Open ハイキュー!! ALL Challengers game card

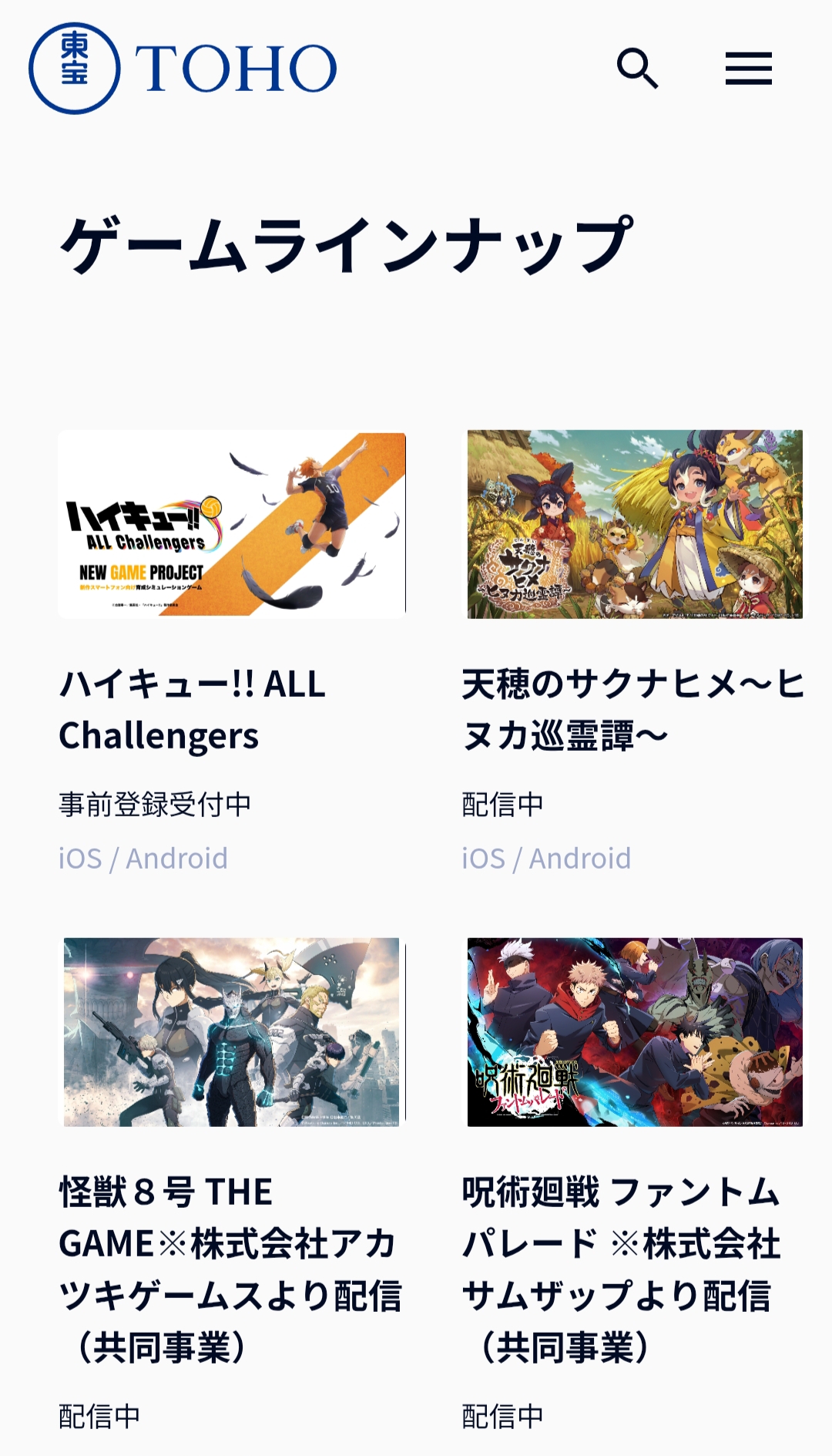pyautogui.click(x=232, y=525)
